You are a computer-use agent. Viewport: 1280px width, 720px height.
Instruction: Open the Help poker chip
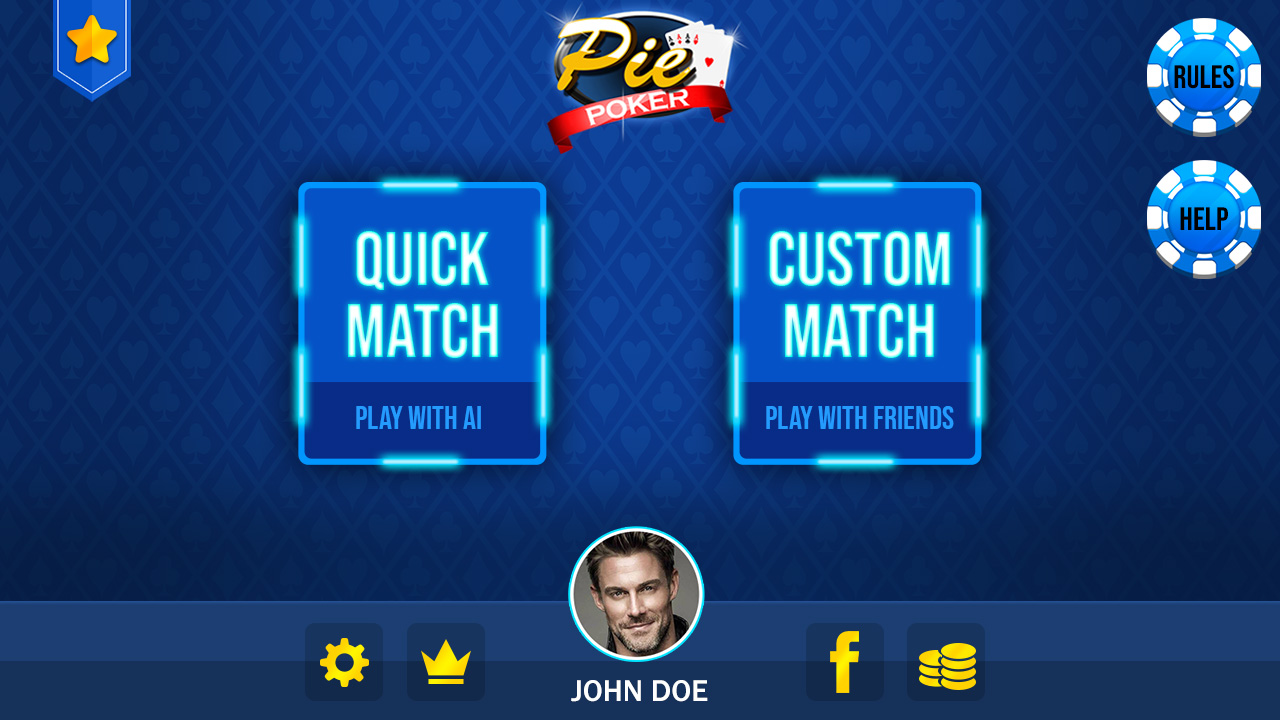(1203, 219)
